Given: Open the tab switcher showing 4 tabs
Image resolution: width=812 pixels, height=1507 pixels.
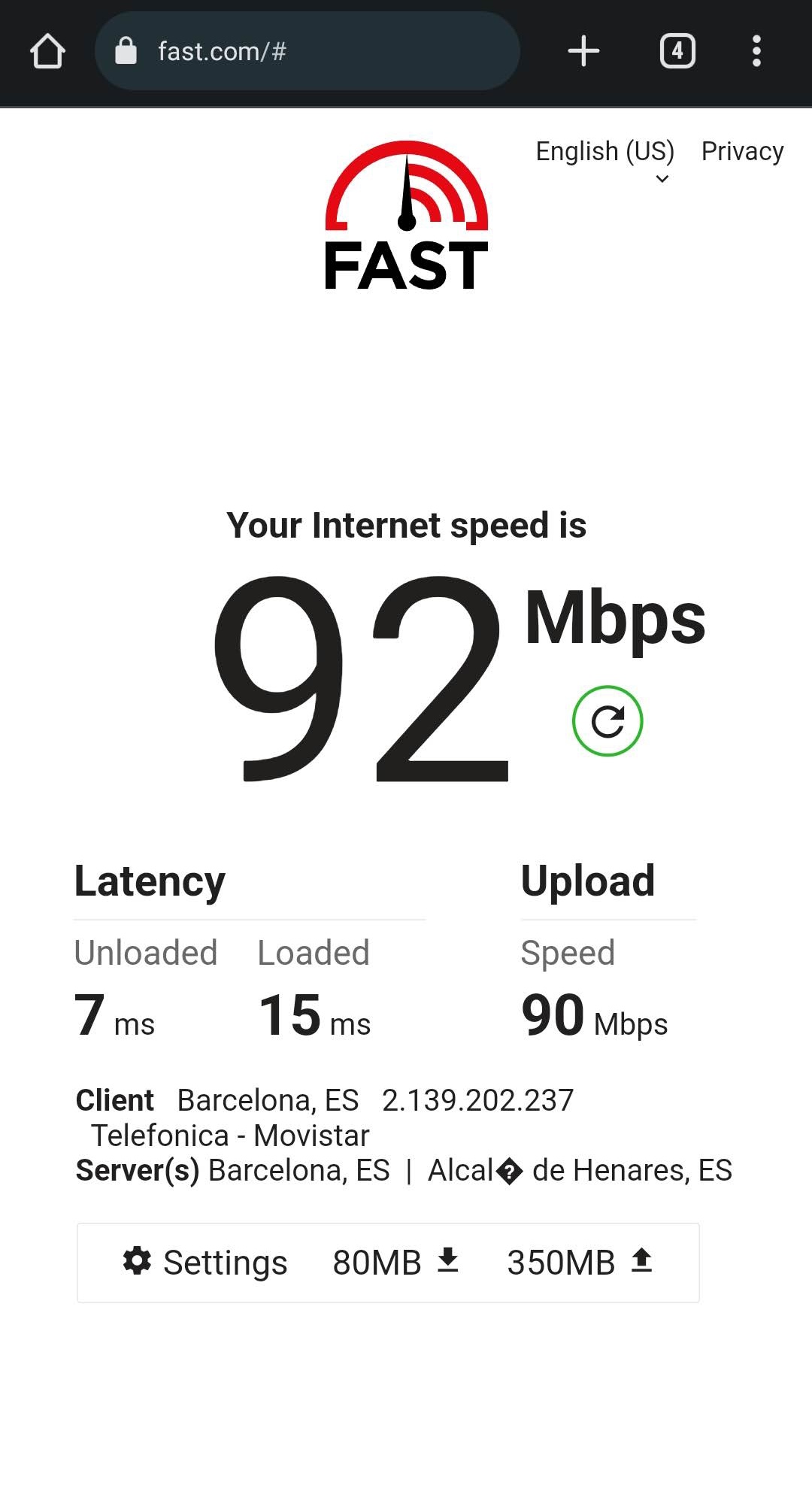Looking at the screenshot, I should [677, 51].
